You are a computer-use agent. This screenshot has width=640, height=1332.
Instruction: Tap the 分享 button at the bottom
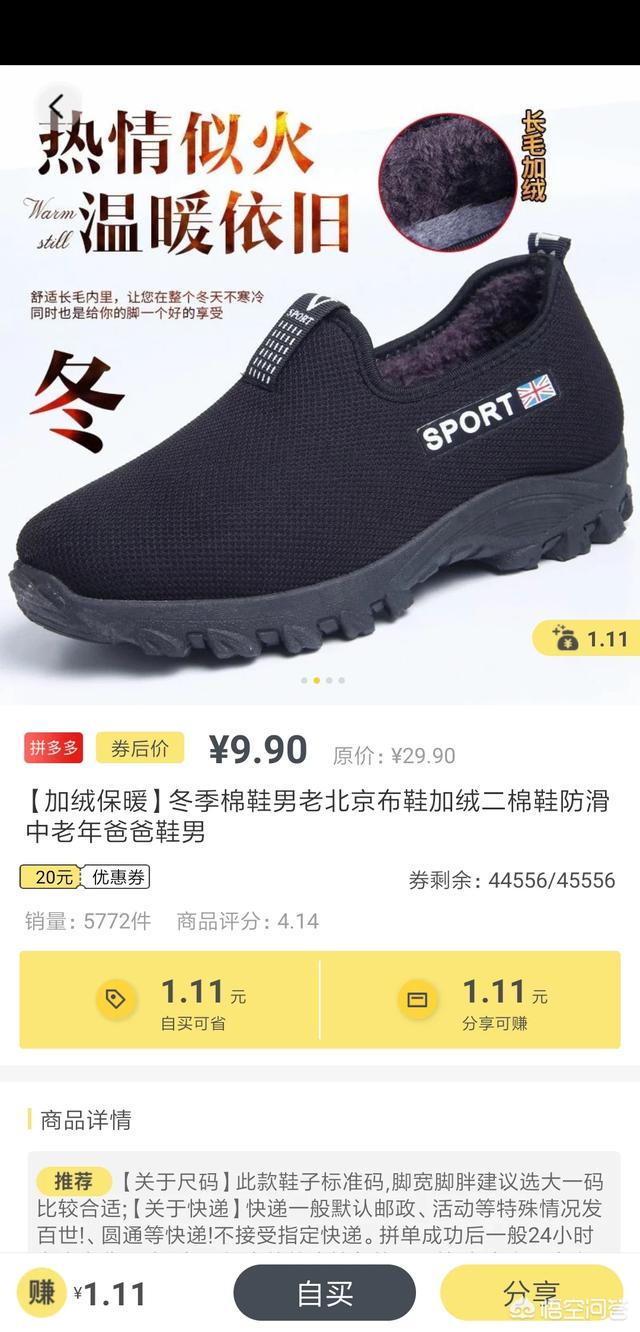tap(530, 1292)
